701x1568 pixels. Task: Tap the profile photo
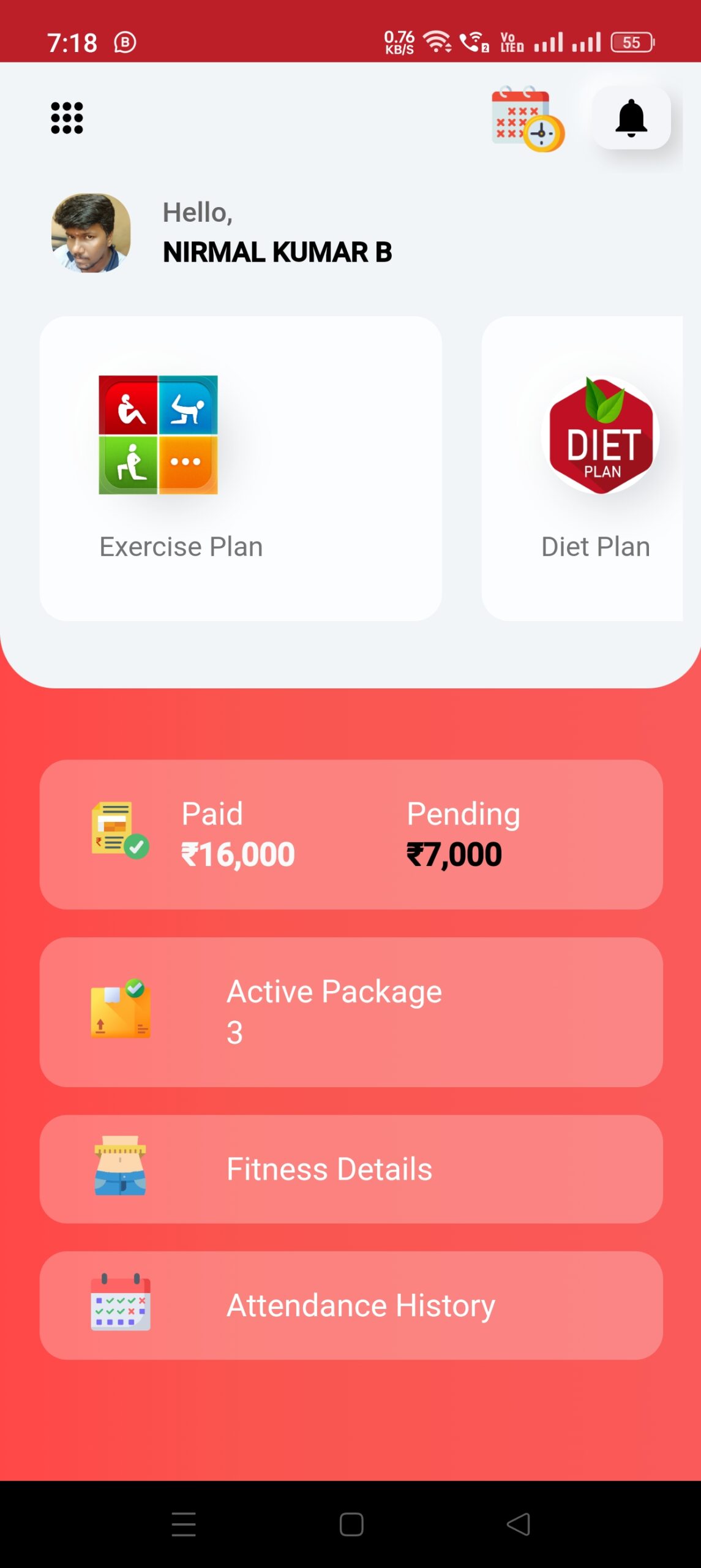tap(91, 233)
